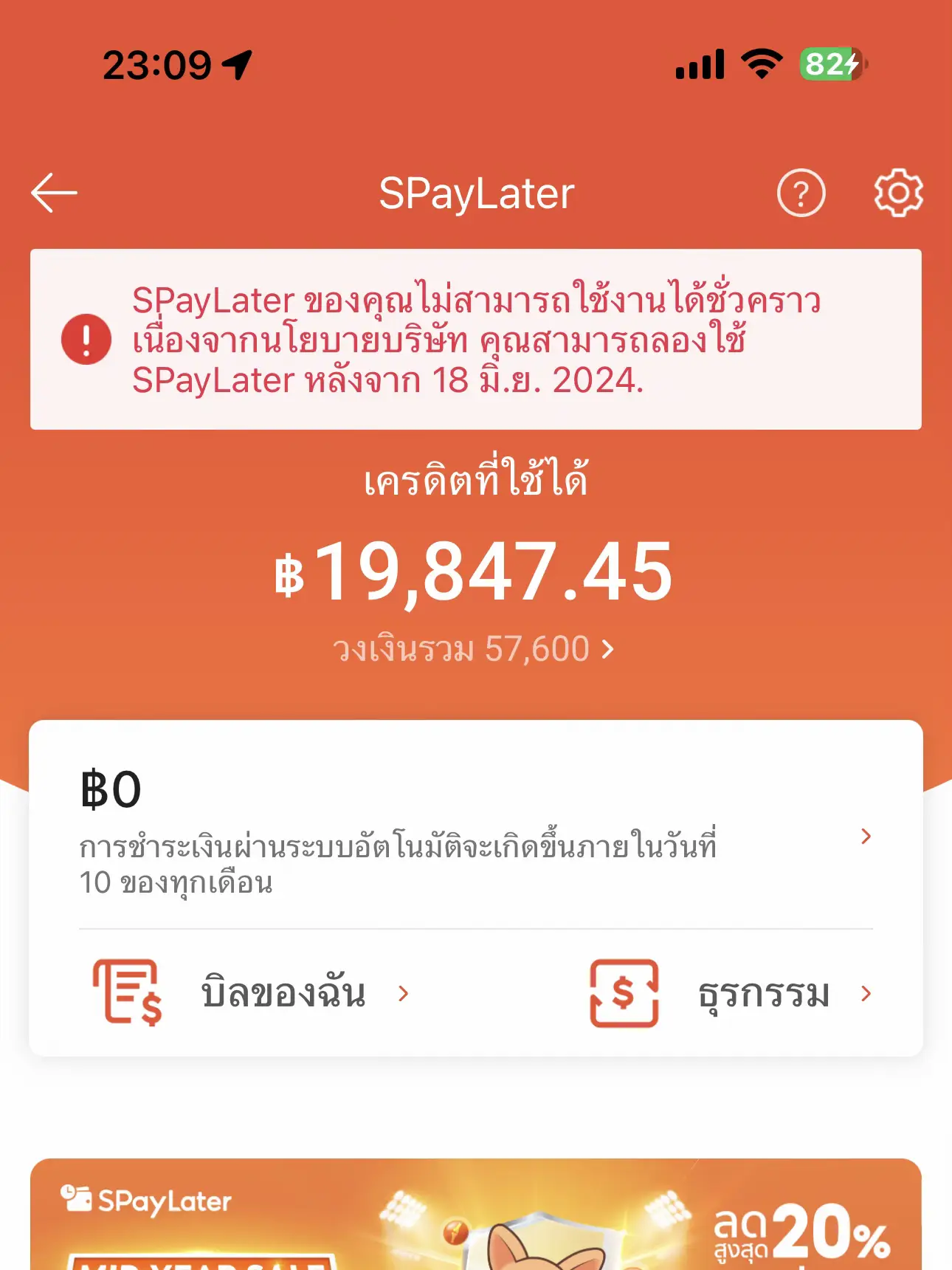Tap the back arrow to exit SPayLater

[x=55, y=192]
